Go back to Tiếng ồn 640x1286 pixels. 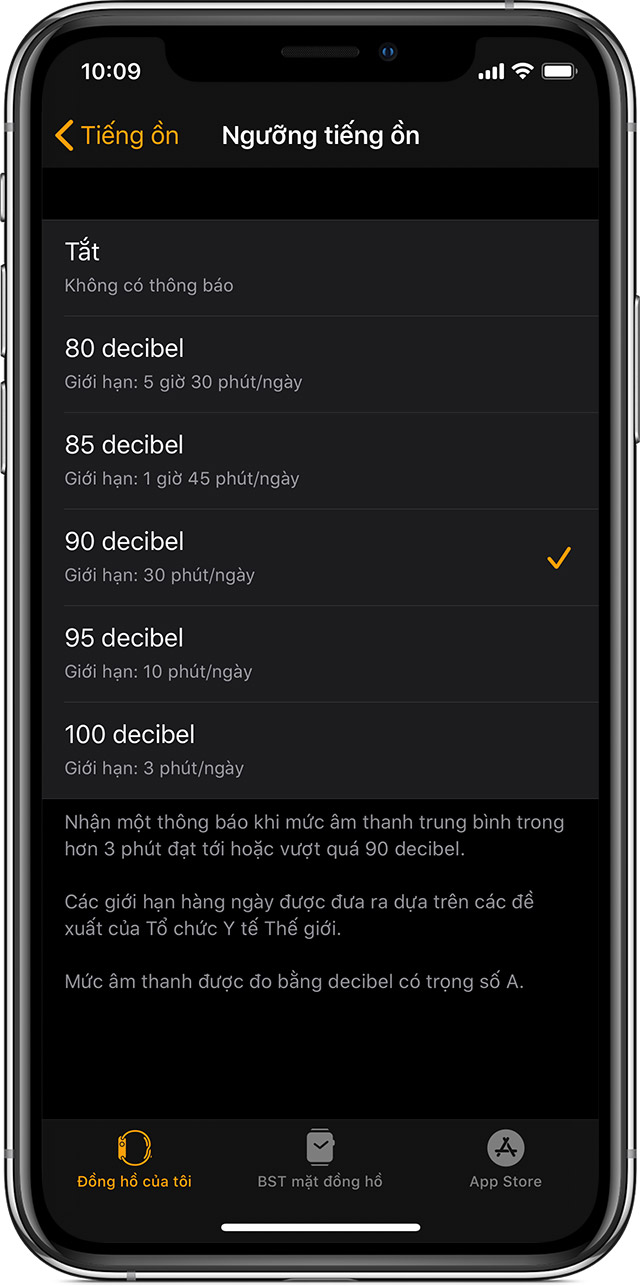click(x=117, y=136)
